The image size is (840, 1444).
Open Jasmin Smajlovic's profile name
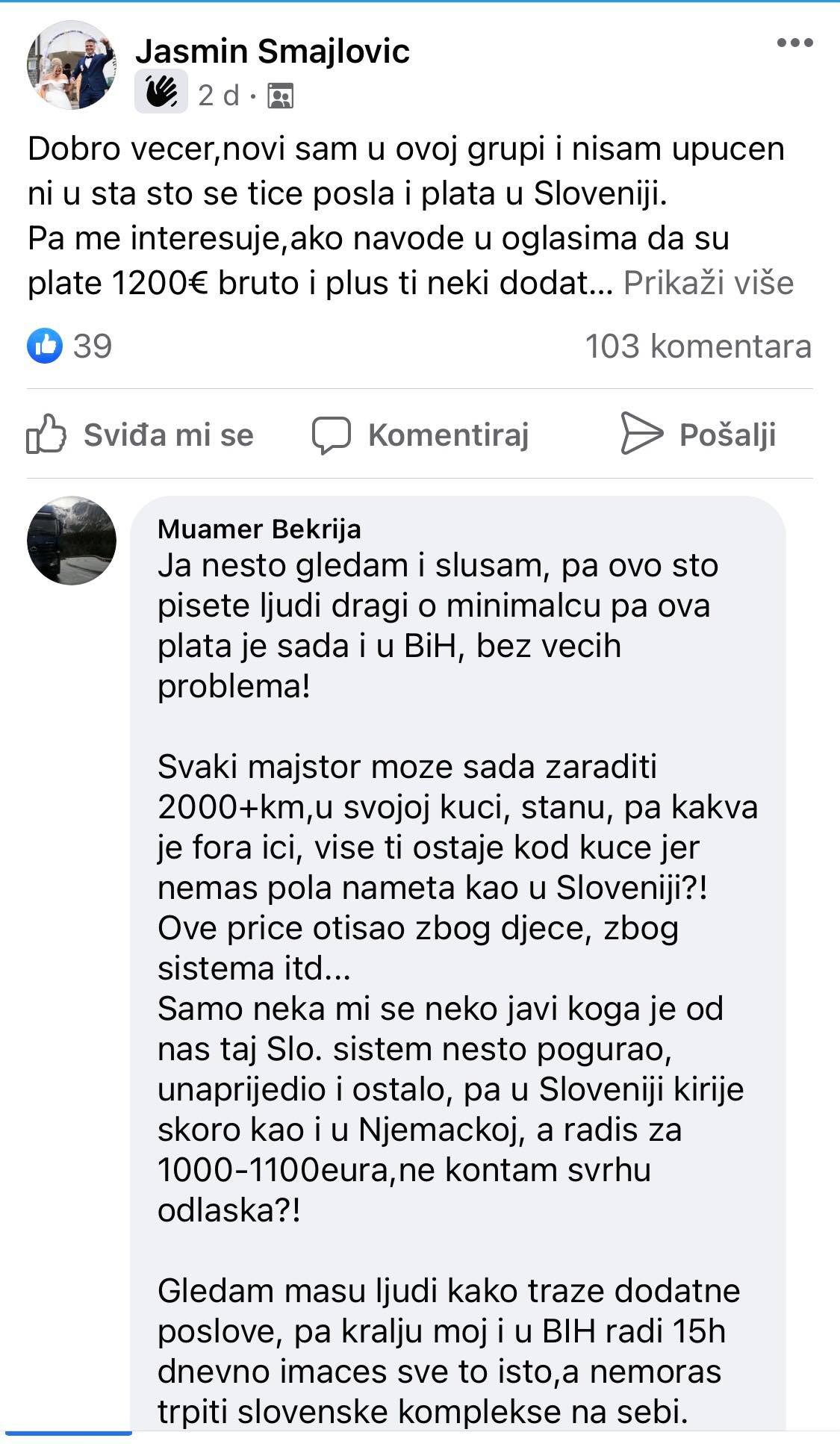(273, 51)
